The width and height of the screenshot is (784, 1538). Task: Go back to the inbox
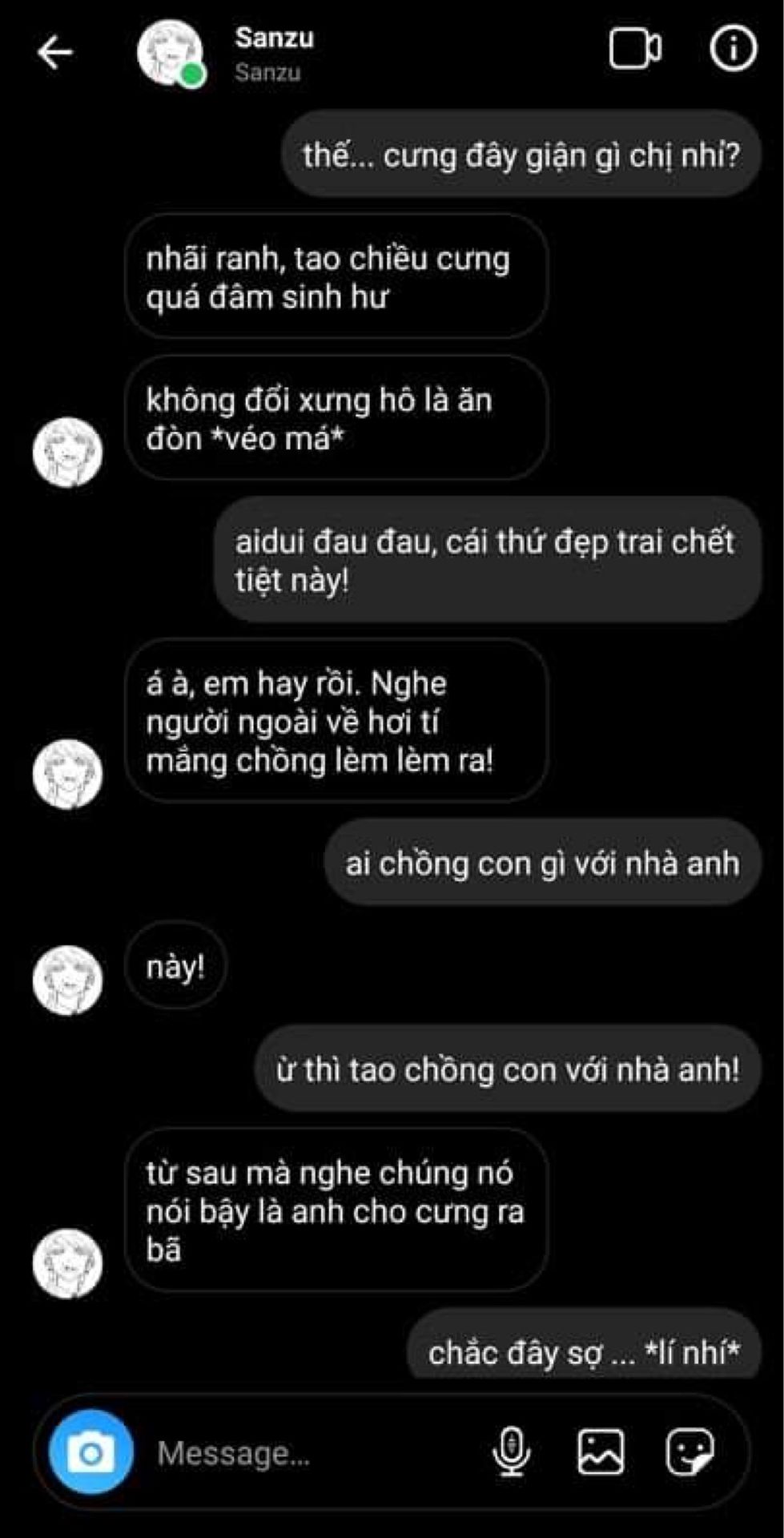(x=54, y=53)
